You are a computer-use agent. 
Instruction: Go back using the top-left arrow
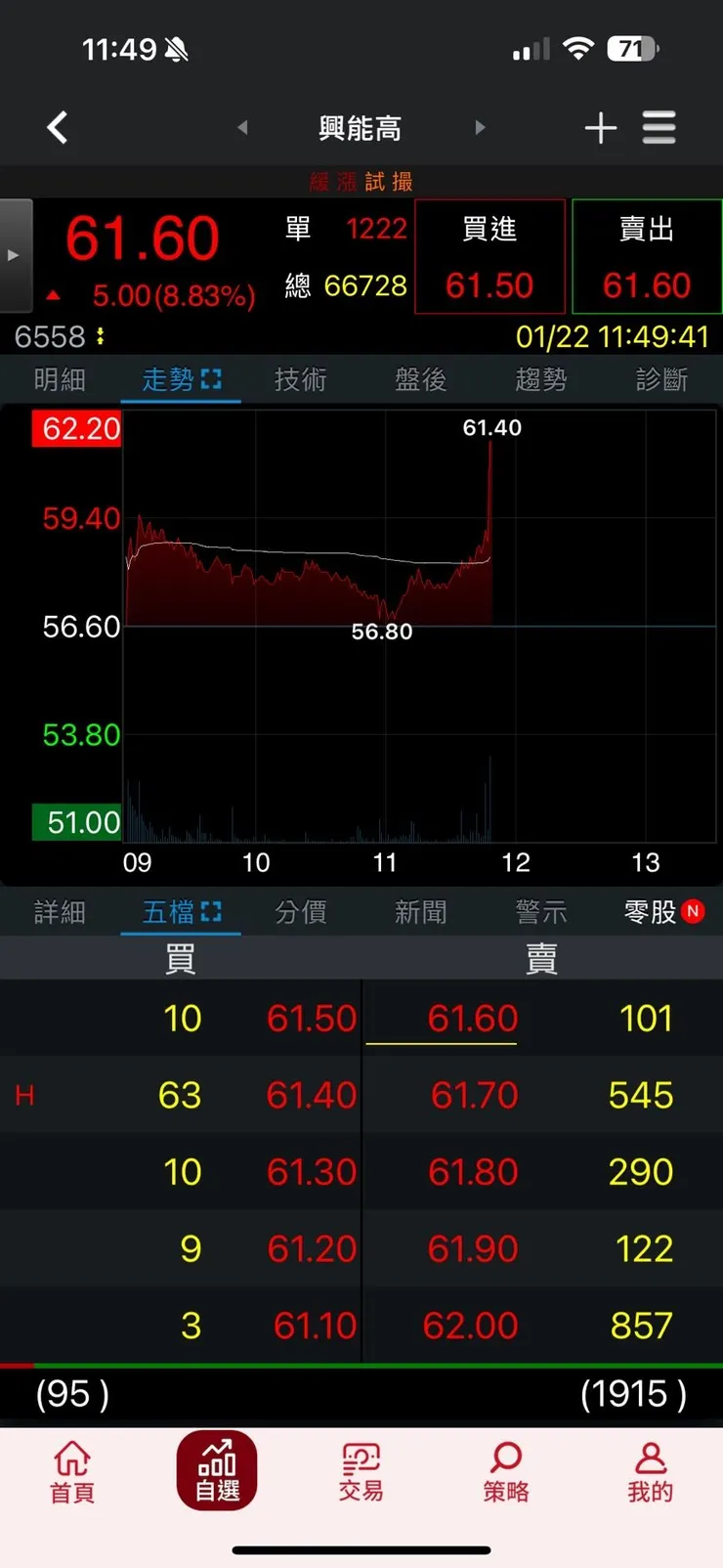click(58, 127)
